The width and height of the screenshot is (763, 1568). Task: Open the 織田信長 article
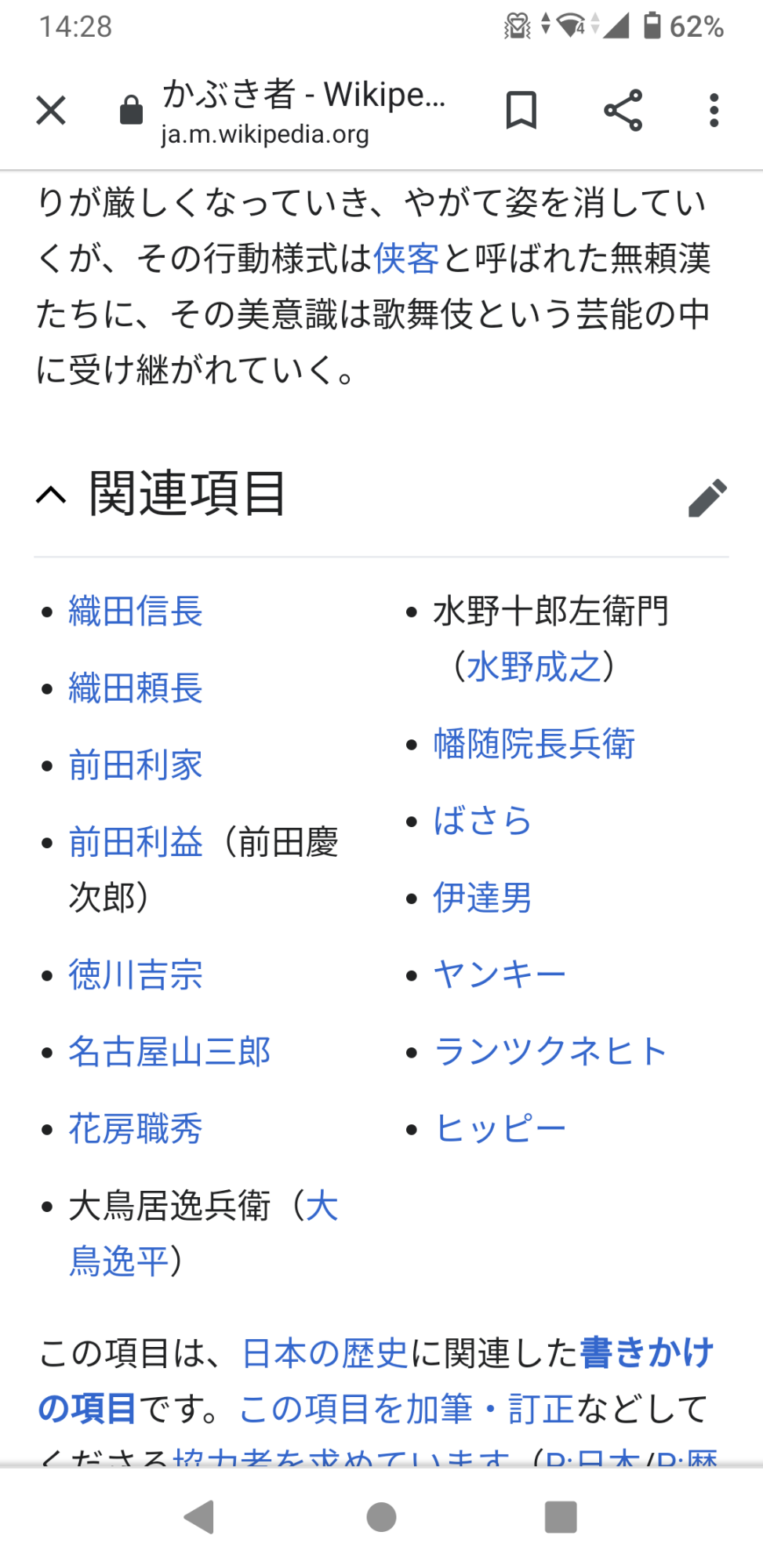[136, 612]
